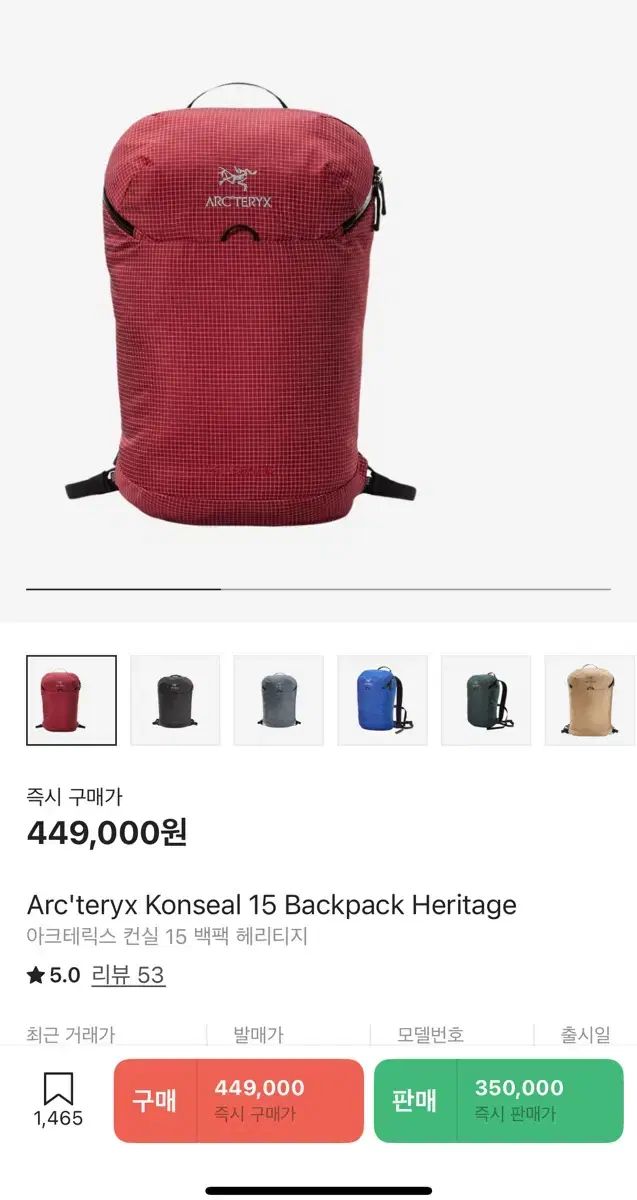Select the red backpack thumbnail
Screen dimensions: 637x1200
(x=71, y=700)
